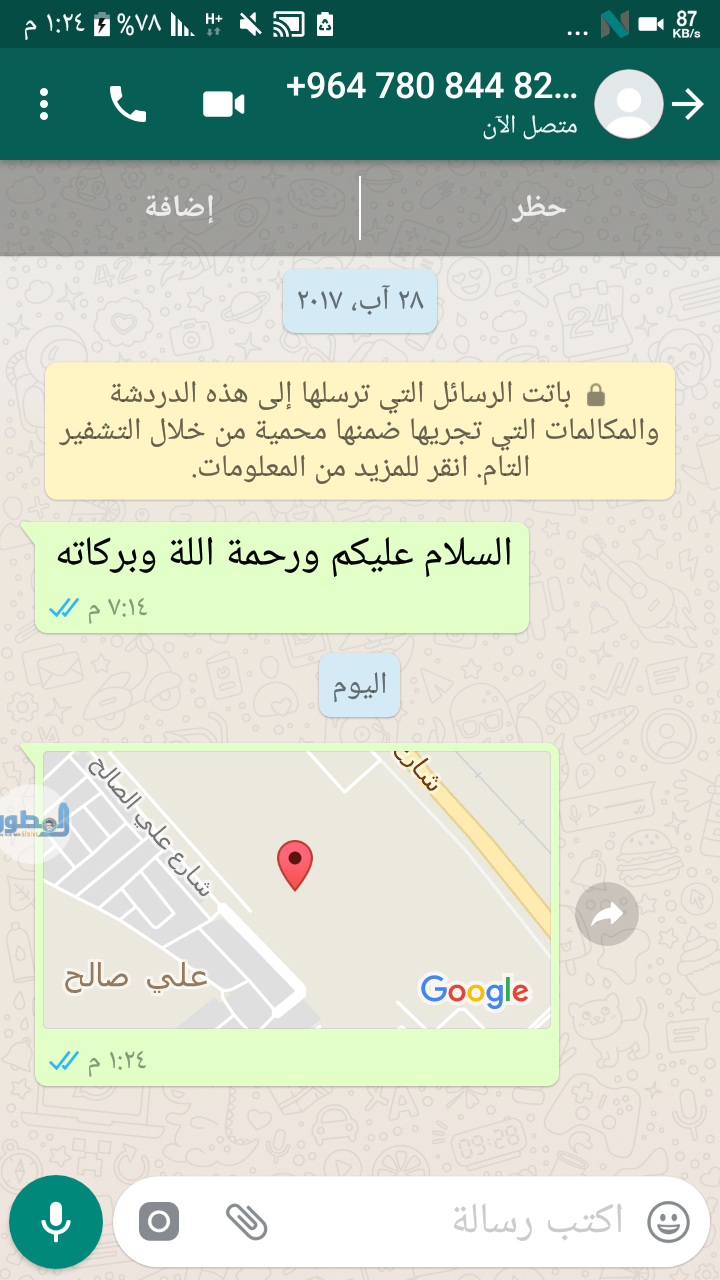Add this number to contacts via إضافة
The height and width of the screenshot is (1280, 720).
[x=180, y=208]
